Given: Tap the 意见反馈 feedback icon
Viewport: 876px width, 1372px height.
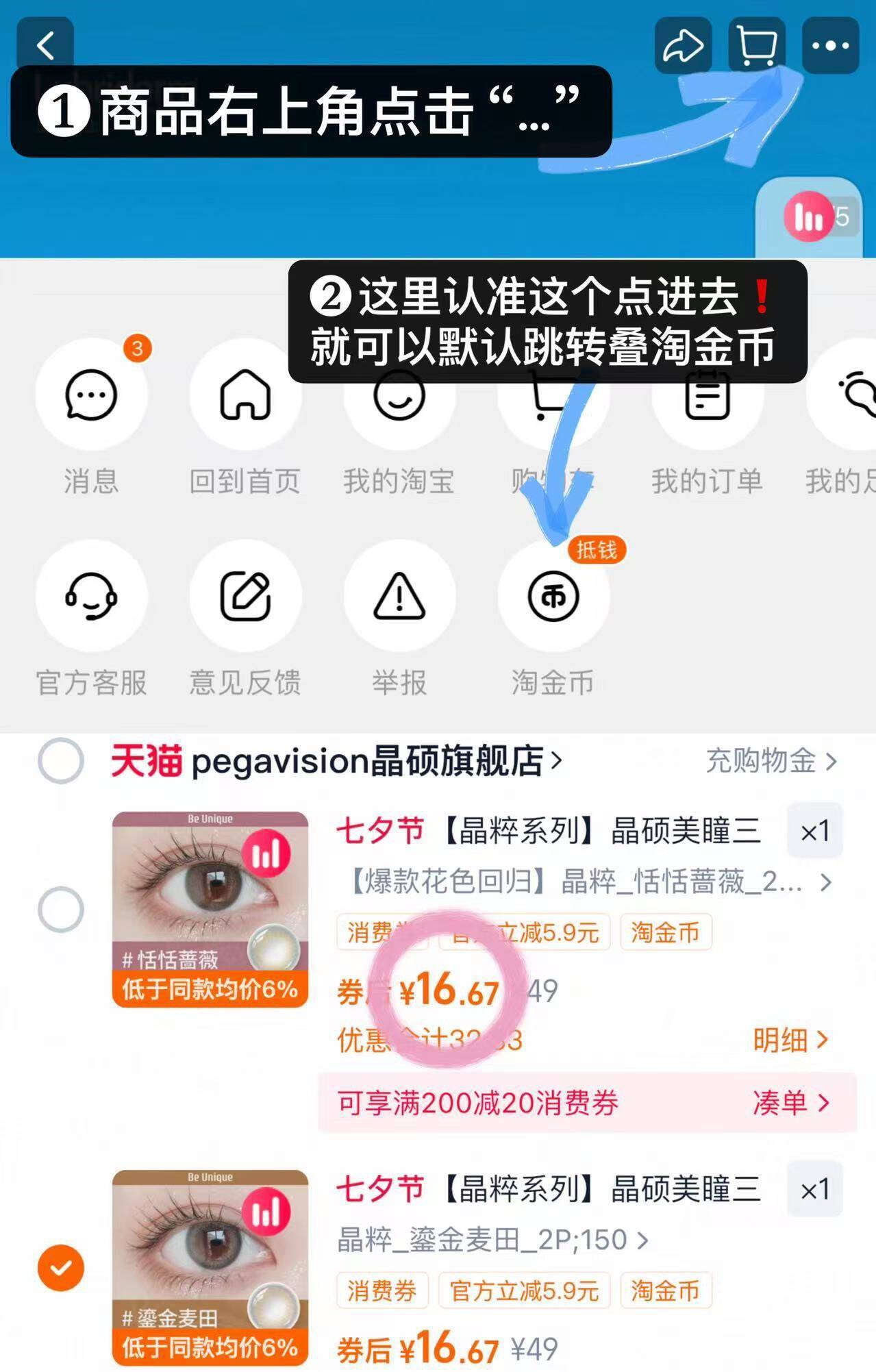Looking at the screenshot, I should click(x=247, y=597).
